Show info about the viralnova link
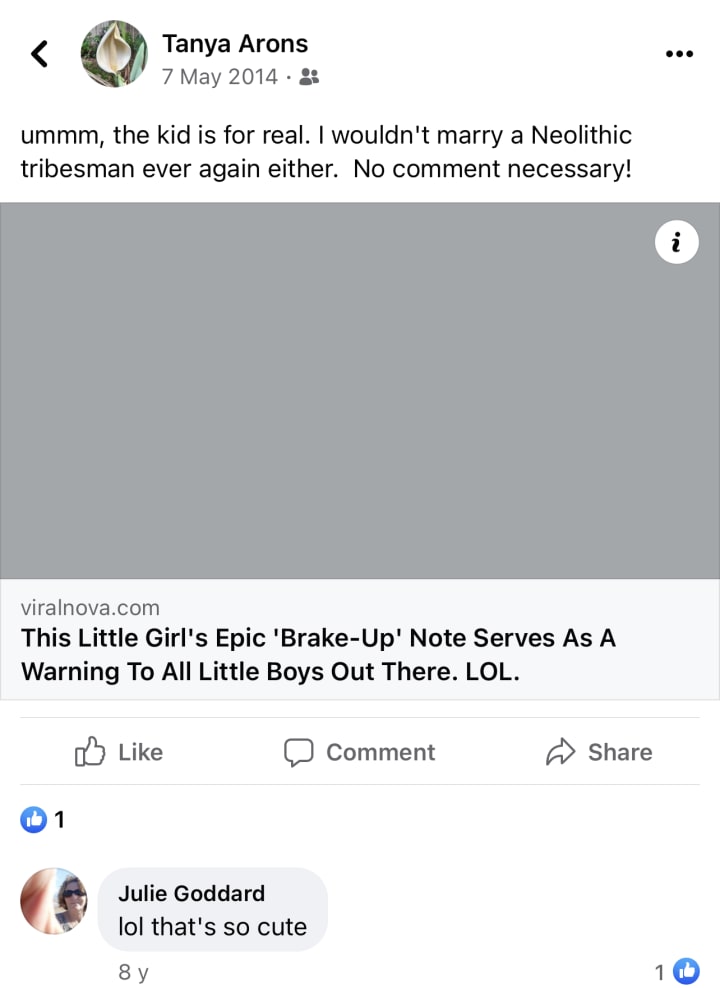Viewport: 720px width, 988px height. pos(676,242)
